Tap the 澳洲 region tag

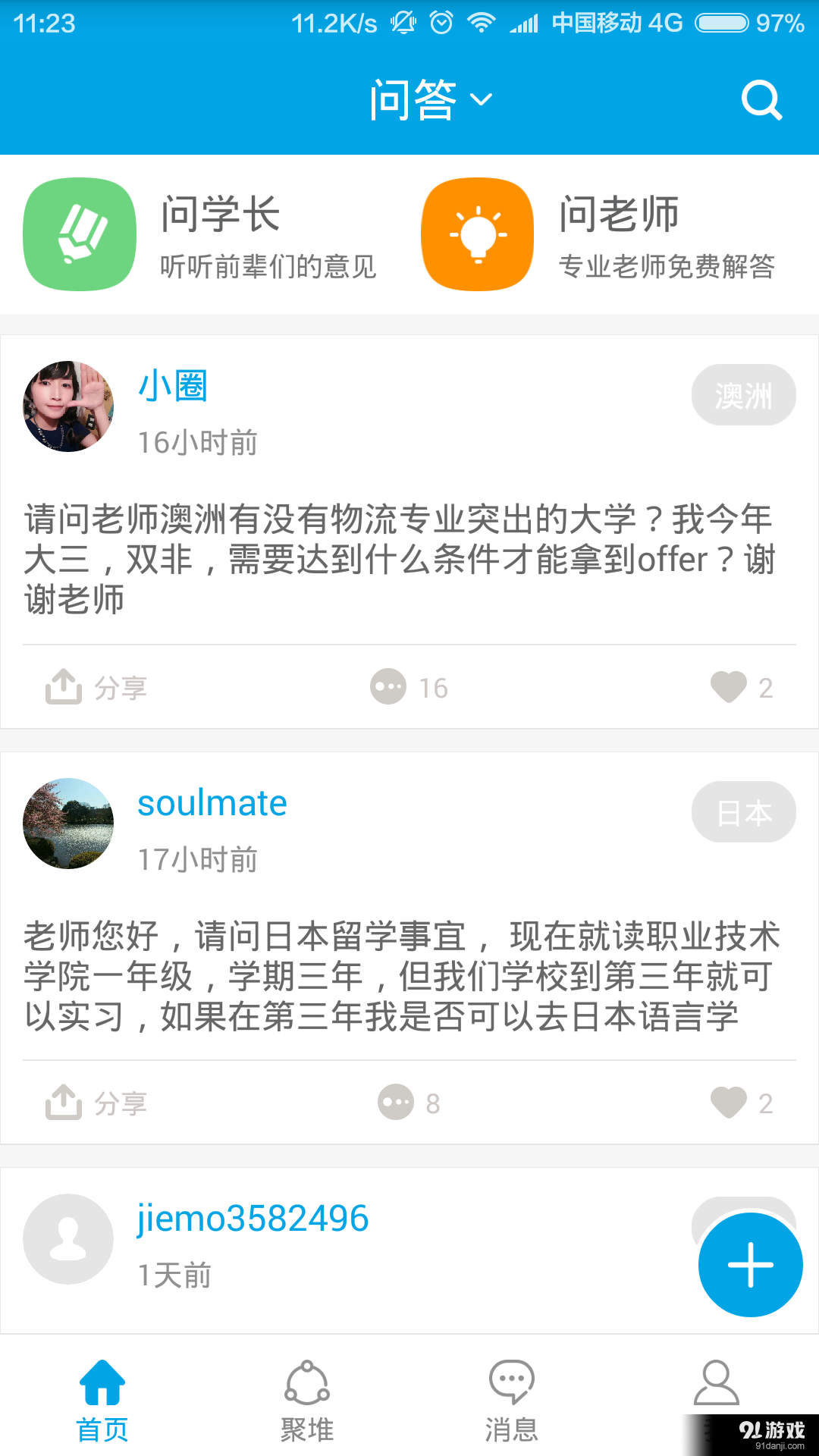click(743, 394)
